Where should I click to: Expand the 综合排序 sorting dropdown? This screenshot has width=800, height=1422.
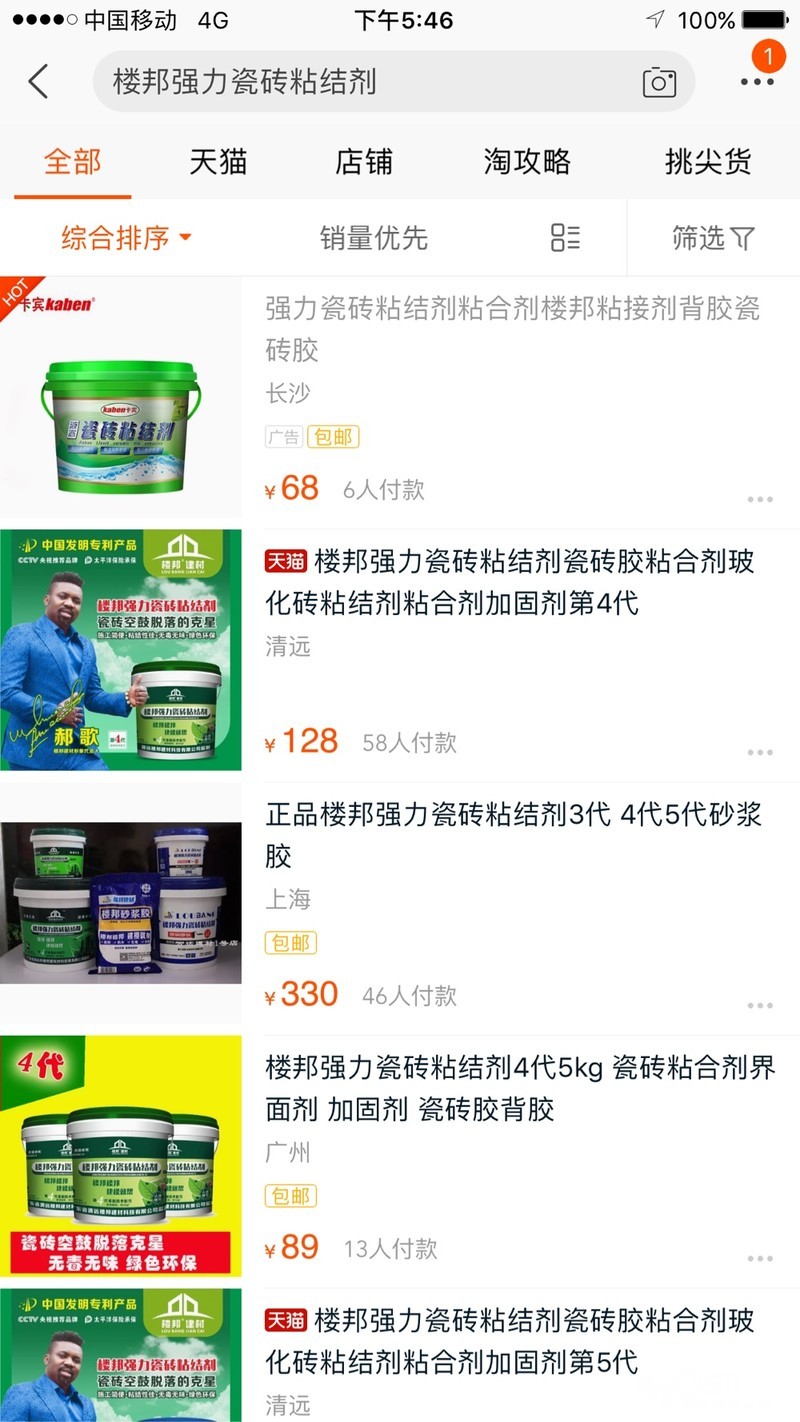point(126,238)
